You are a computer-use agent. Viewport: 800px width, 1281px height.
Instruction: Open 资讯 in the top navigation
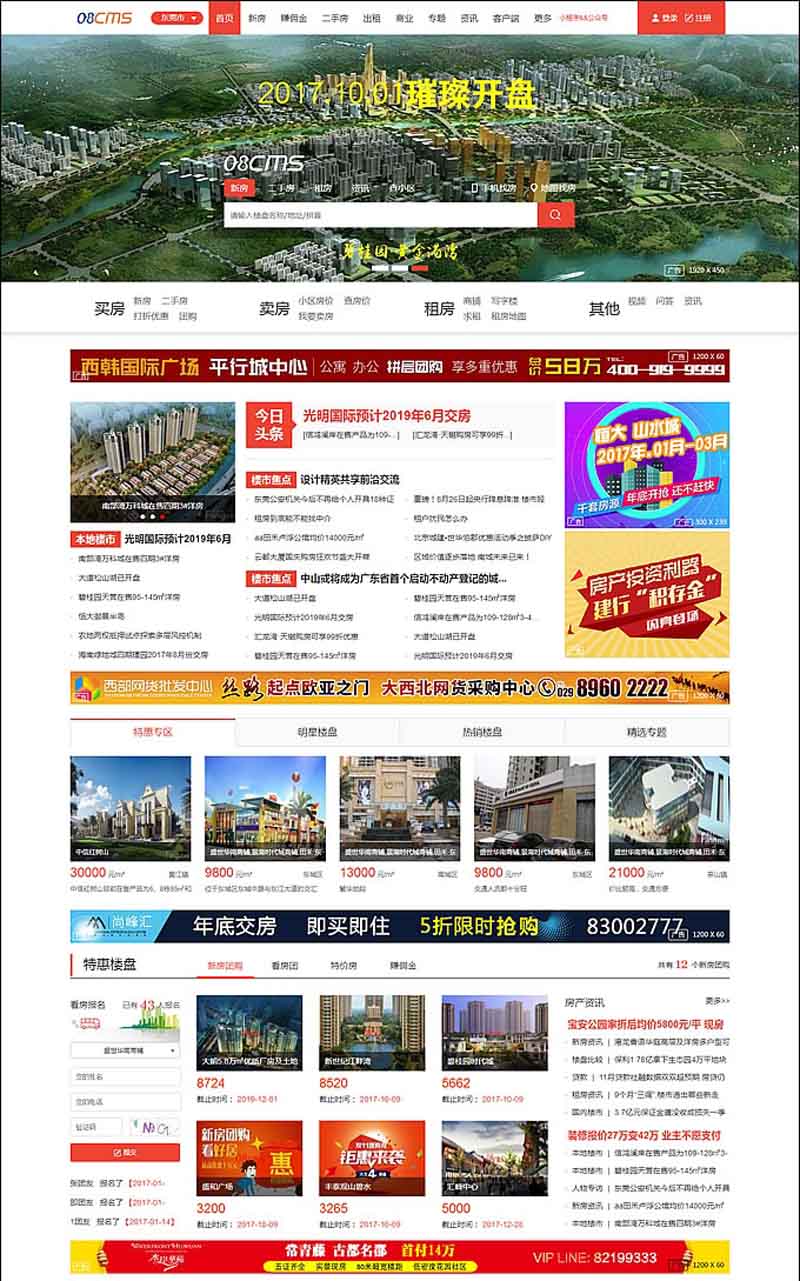pyautogui.click(x=468, y=18)
